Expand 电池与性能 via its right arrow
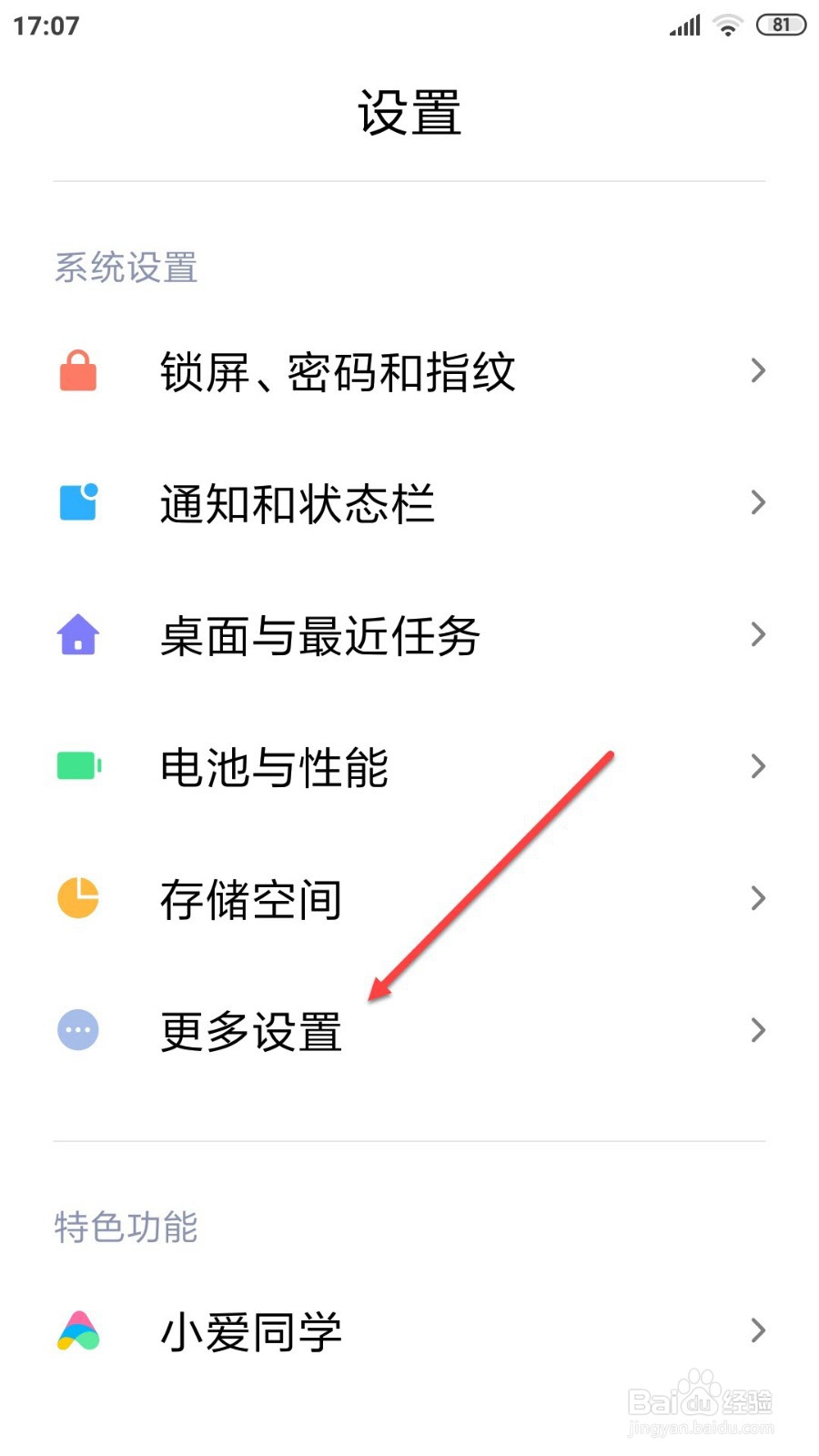 (x=760, y=766)
